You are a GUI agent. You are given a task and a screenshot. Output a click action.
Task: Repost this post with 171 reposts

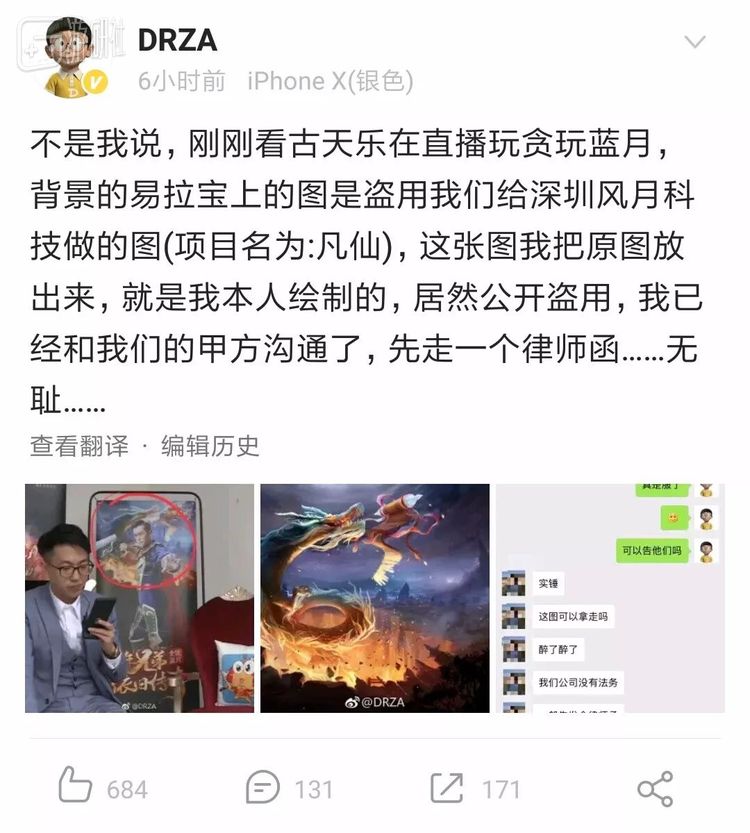(x=475, y=788)
